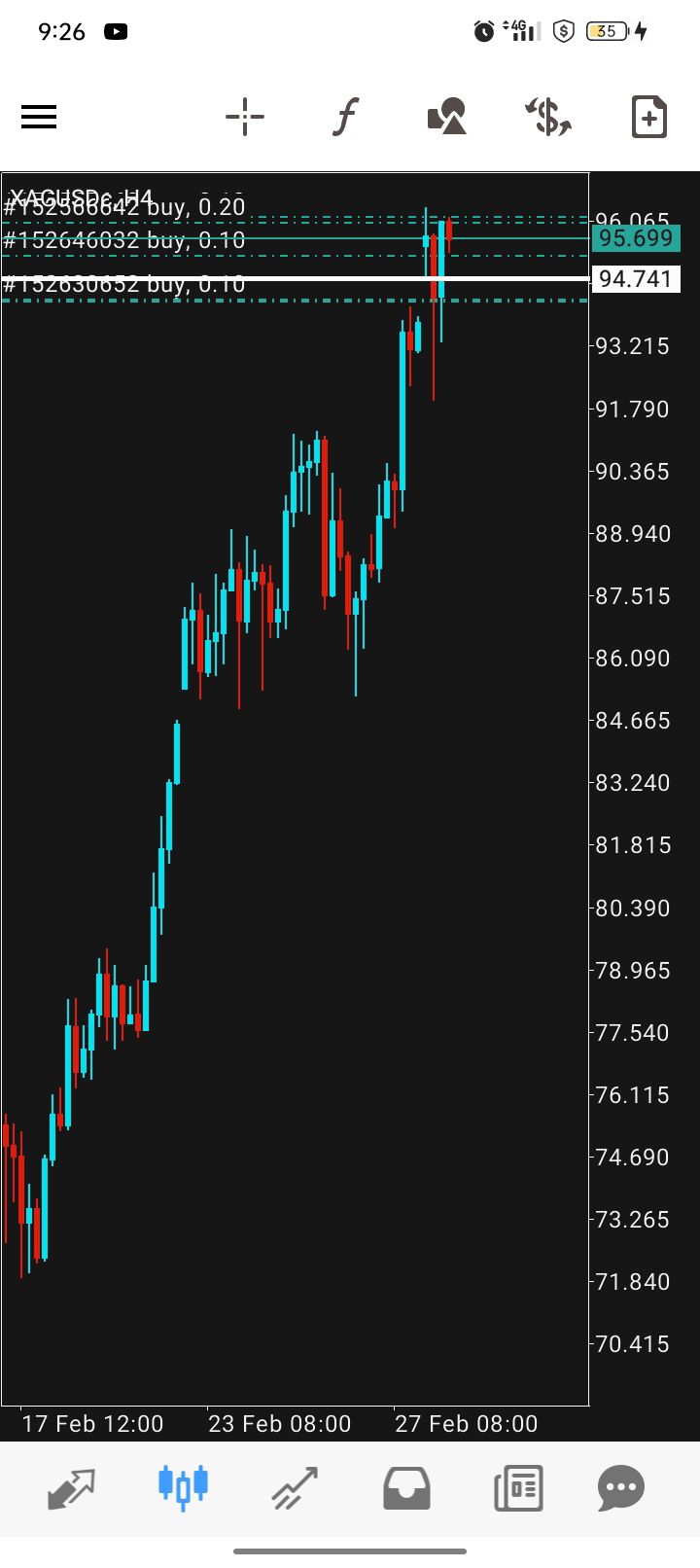Select the Chart tab
Viewport: 700px width, 1568px height.
183,1487
